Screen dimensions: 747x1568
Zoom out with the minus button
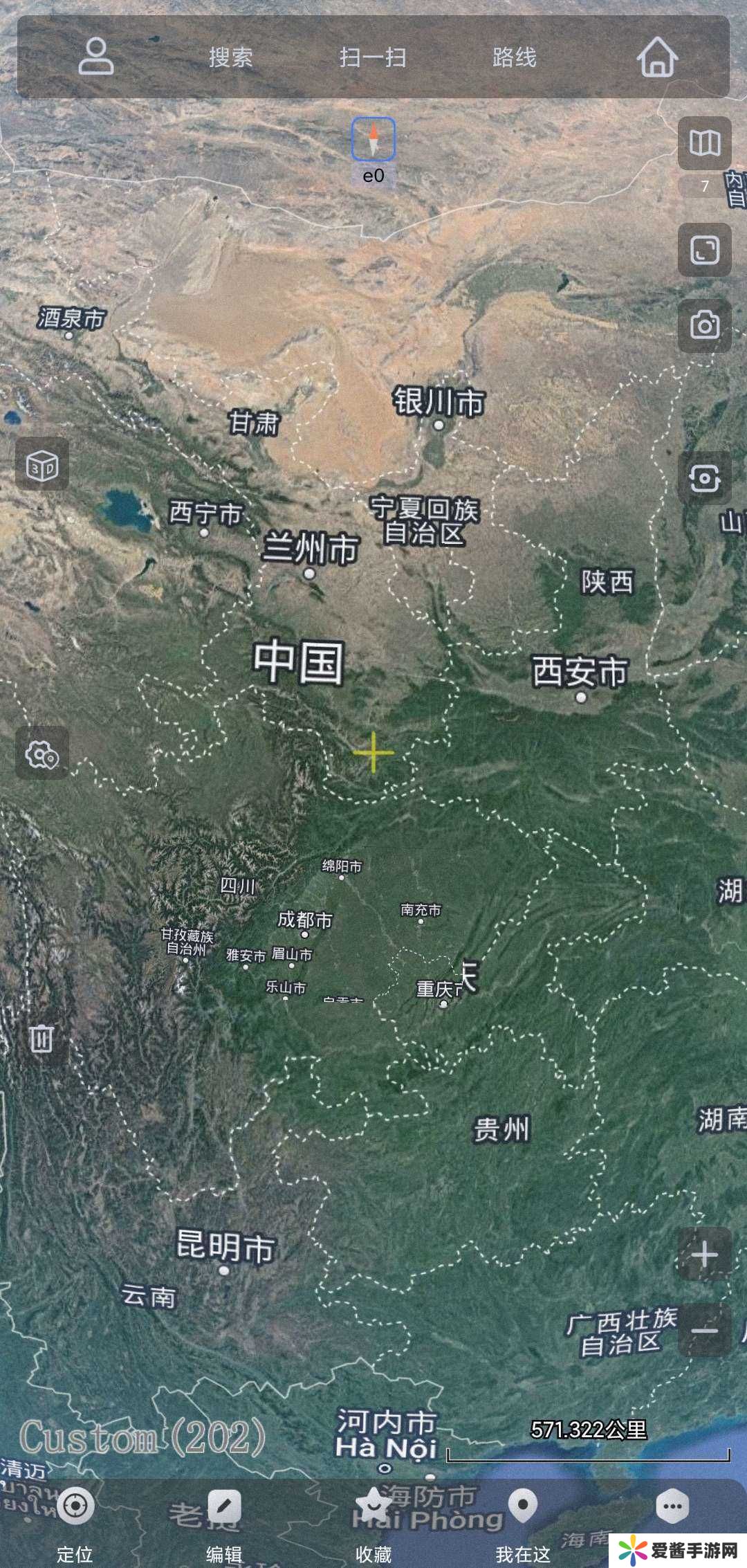[704, 1329]
